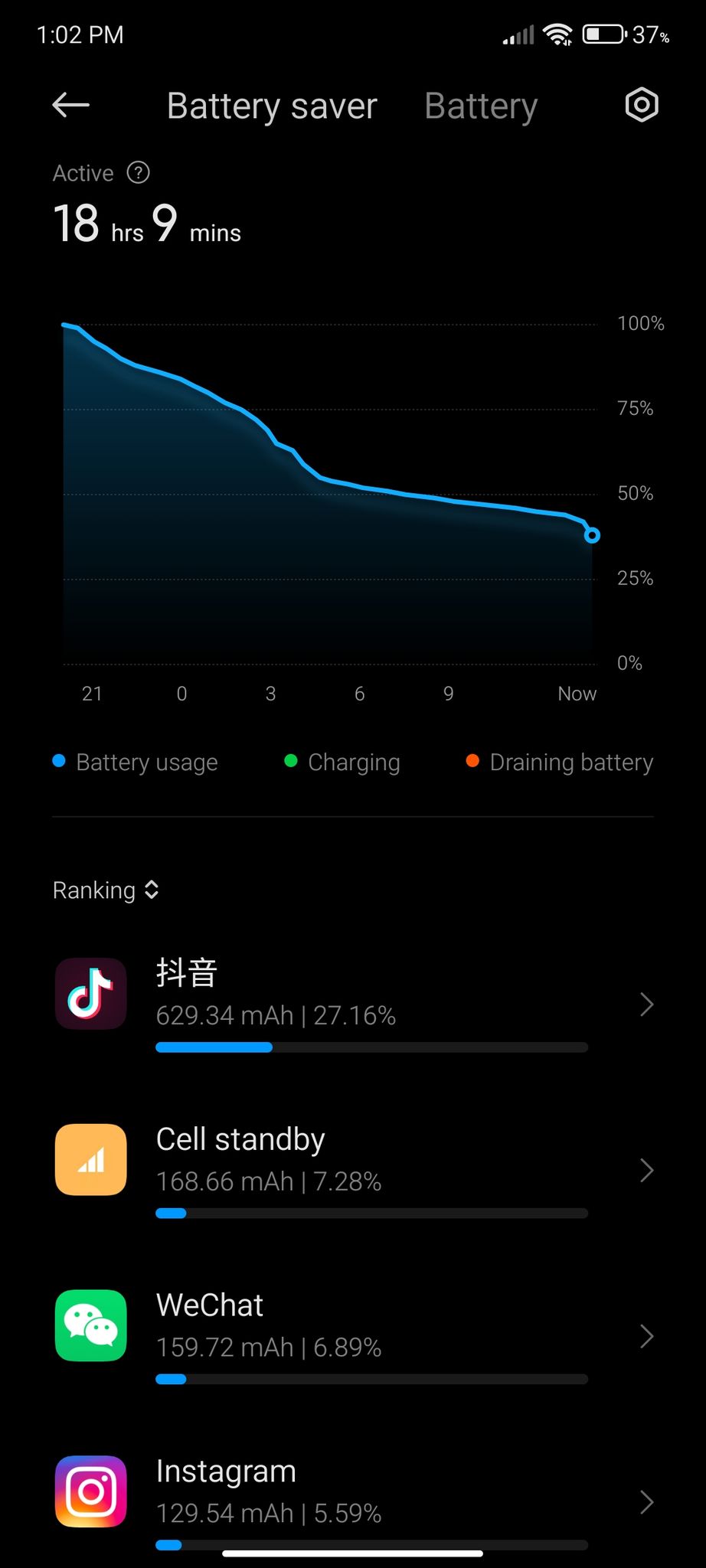This screenshot has width=706, height=1568.
Task: Change the Ranking sort option
Action: point(106,890)
